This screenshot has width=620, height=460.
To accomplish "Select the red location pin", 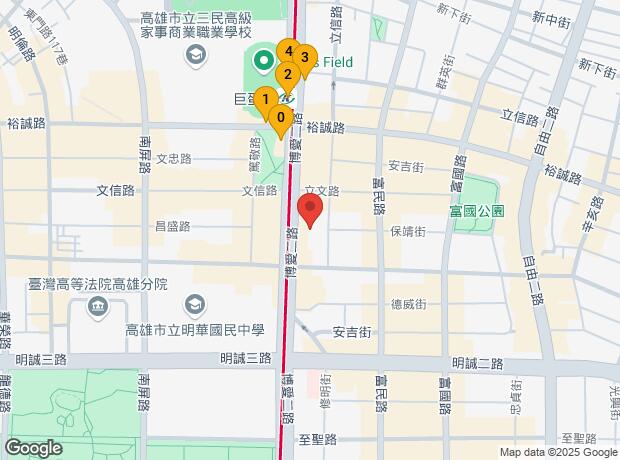I will [x=310, y=211].
